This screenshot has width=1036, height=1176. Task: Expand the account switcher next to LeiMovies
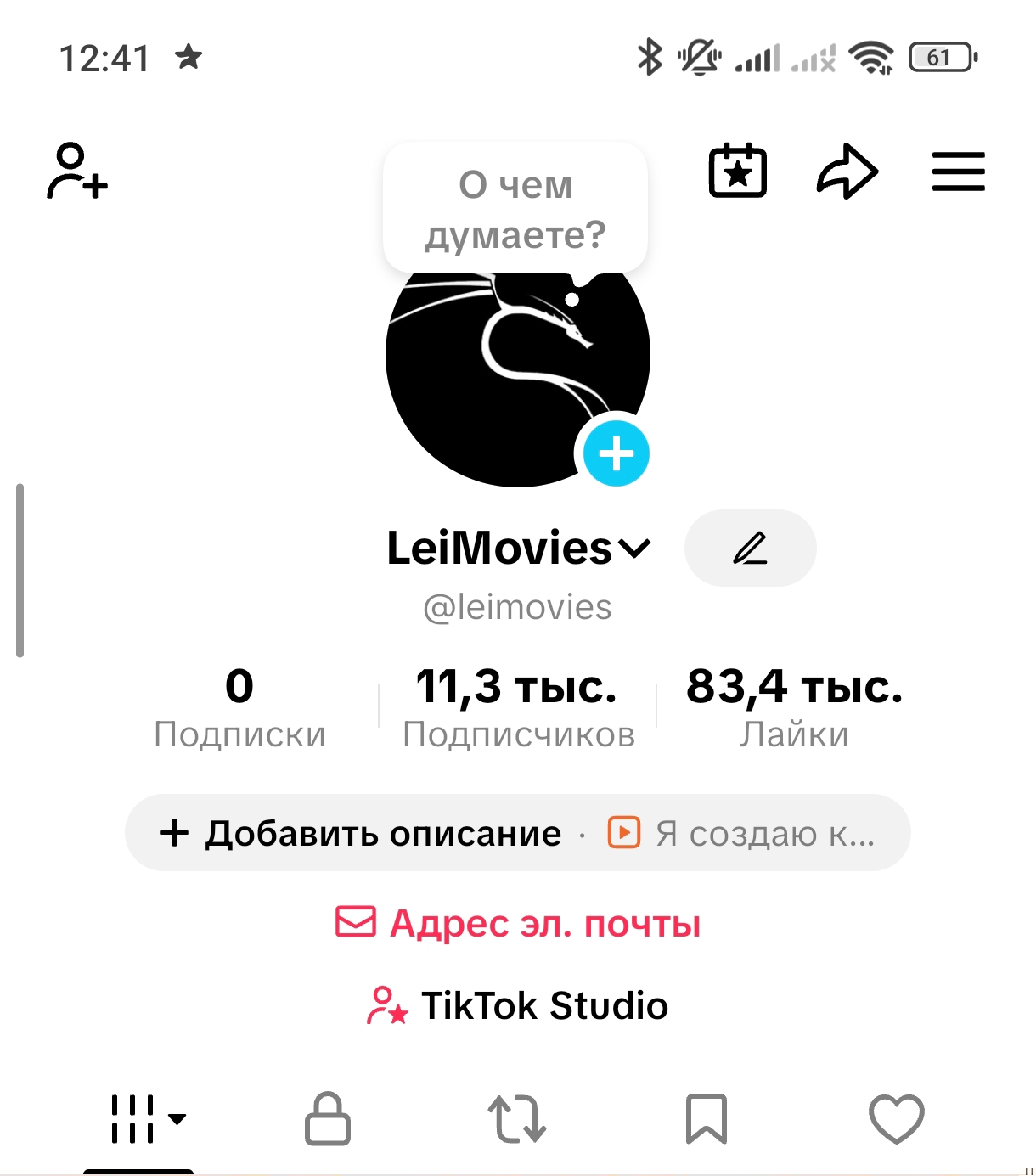(633, 550)
